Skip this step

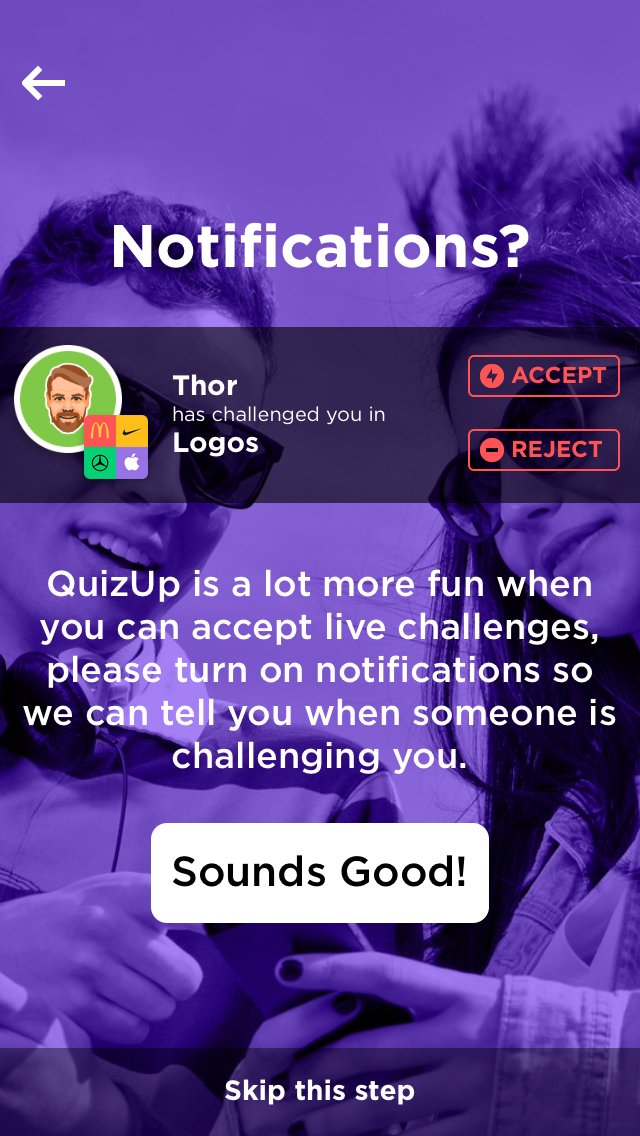(319, 1091)
